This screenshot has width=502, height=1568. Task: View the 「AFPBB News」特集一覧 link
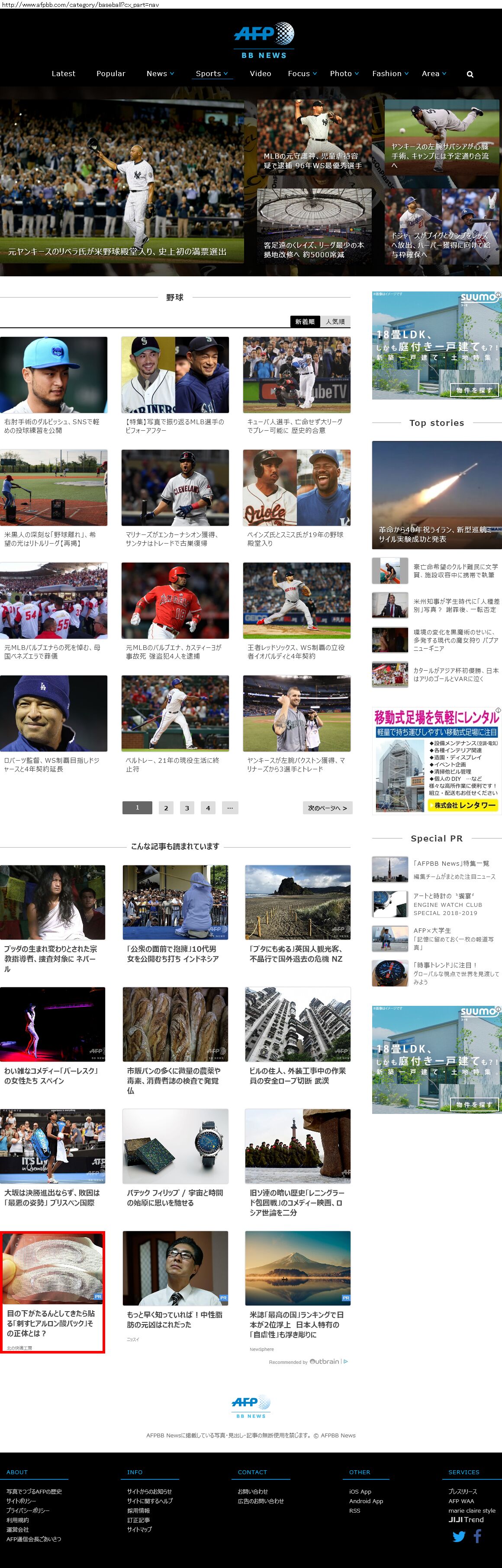pyautogui.click(x=451, y=863)
